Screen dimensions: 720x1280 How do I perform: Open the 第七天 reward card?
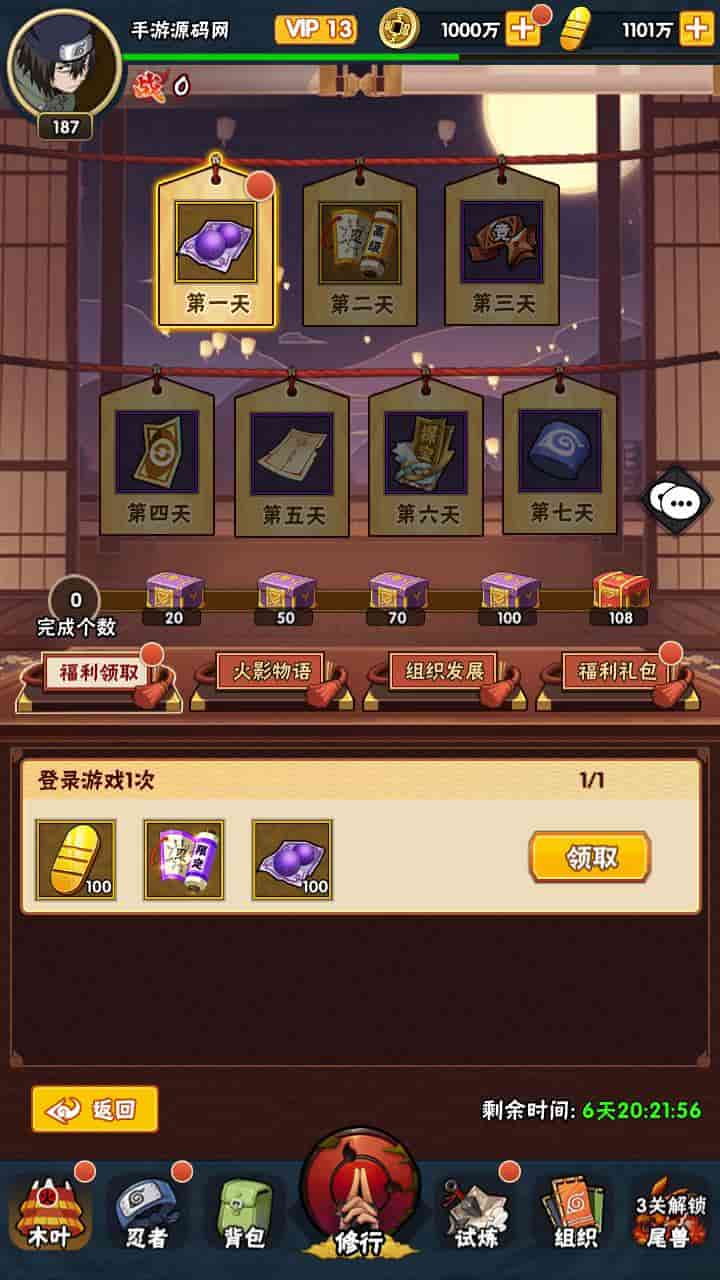coord(560,458)
